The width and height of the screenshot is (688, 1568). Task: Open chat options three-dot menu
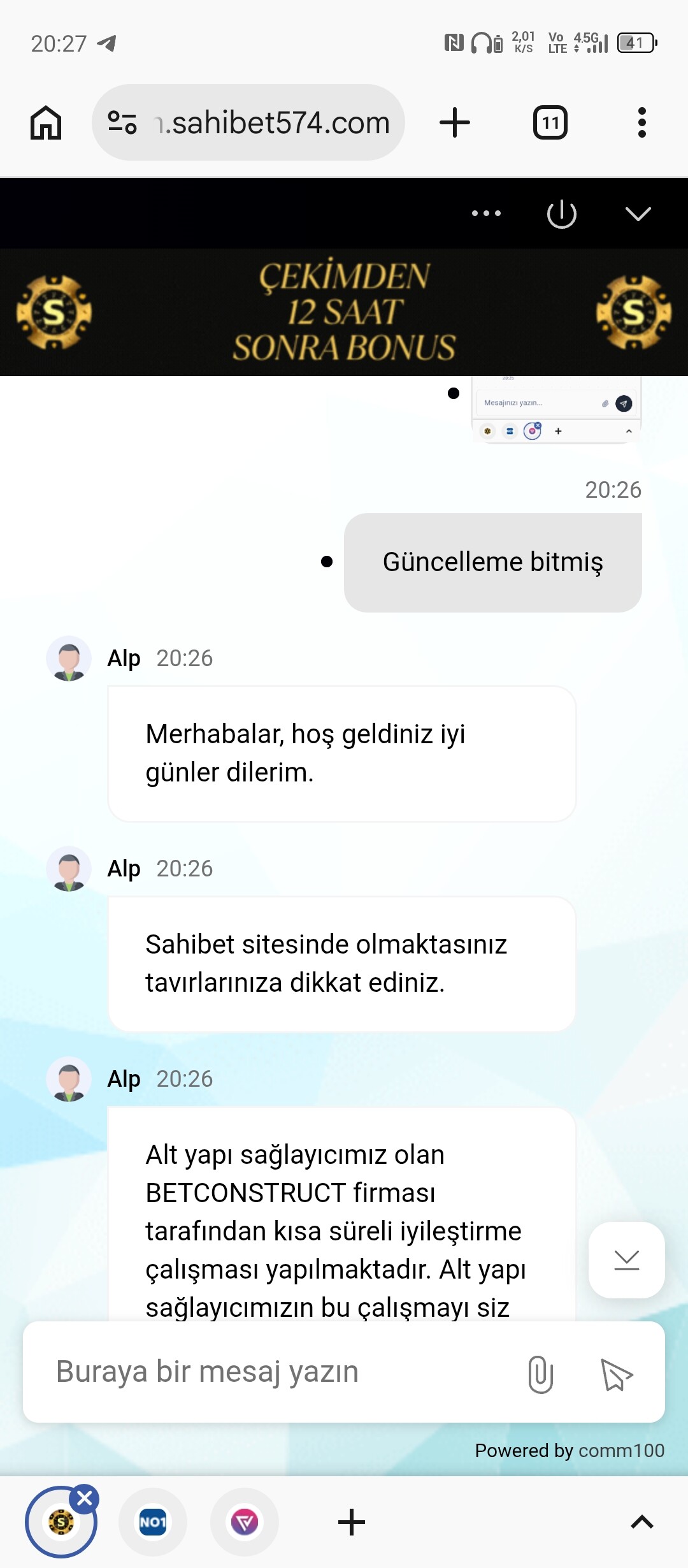click(x=486, y=214)
